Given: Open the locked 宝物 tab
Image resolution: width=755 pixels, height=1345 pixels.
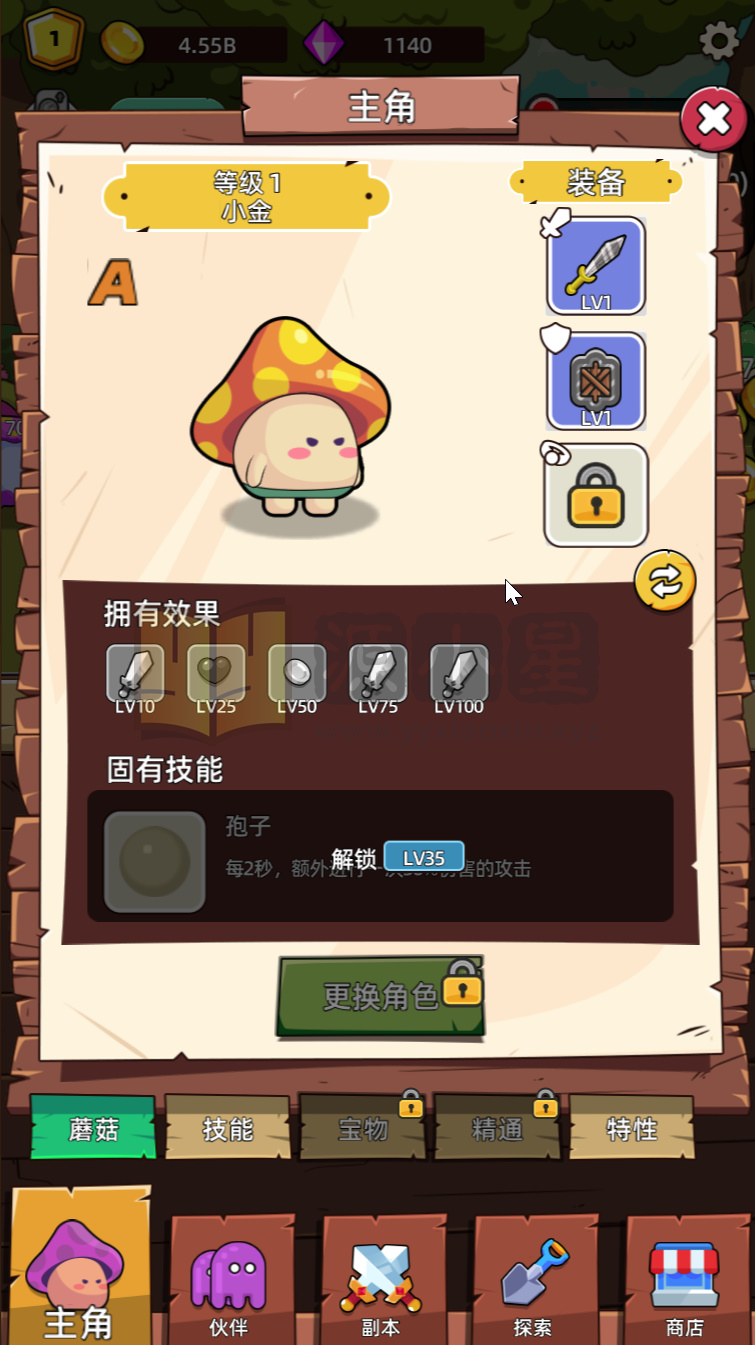Looking at the screenshot, I should pos(362,1128).
